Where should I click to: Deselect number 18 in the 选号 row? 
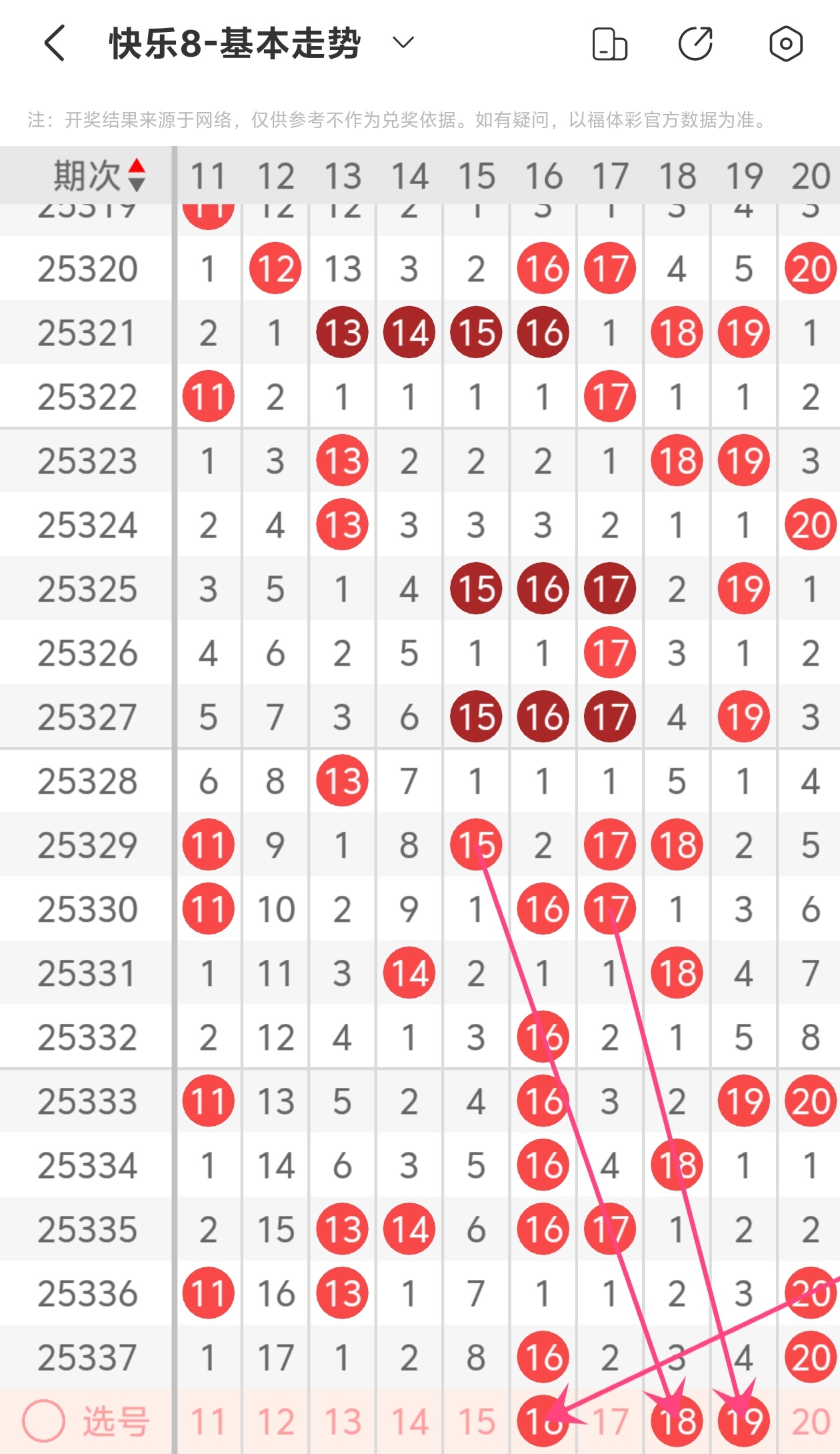677,1421
